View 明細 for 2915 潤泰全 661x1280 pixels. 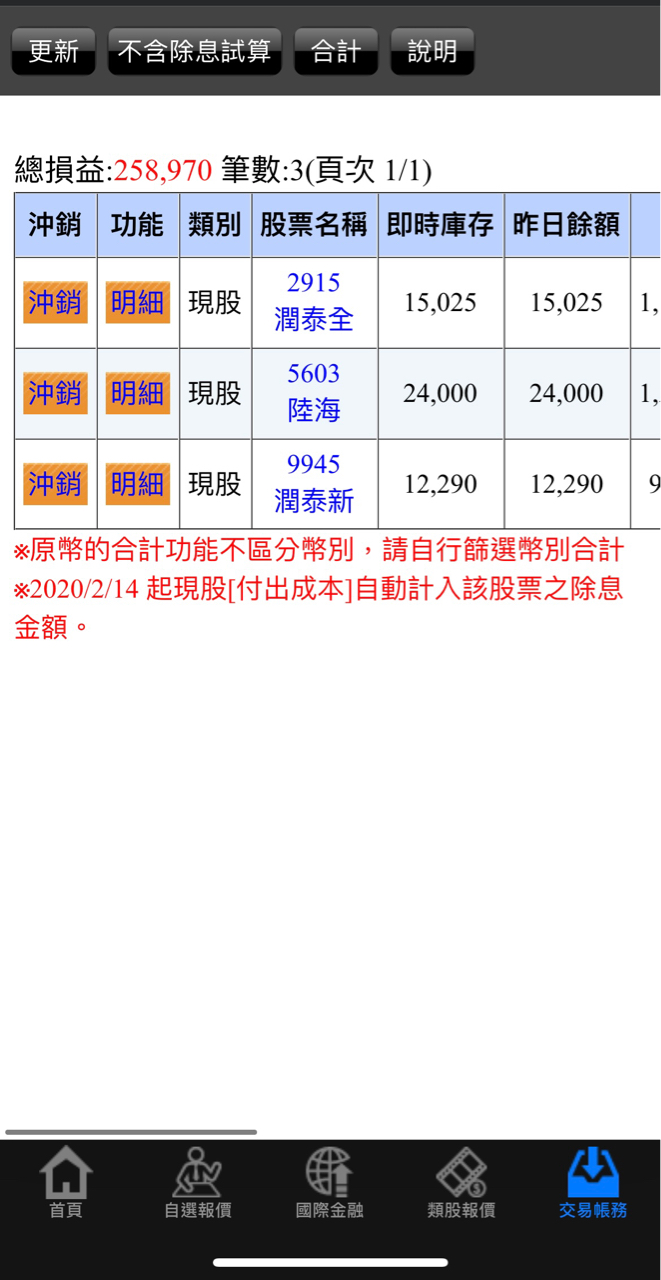point(138,302)
